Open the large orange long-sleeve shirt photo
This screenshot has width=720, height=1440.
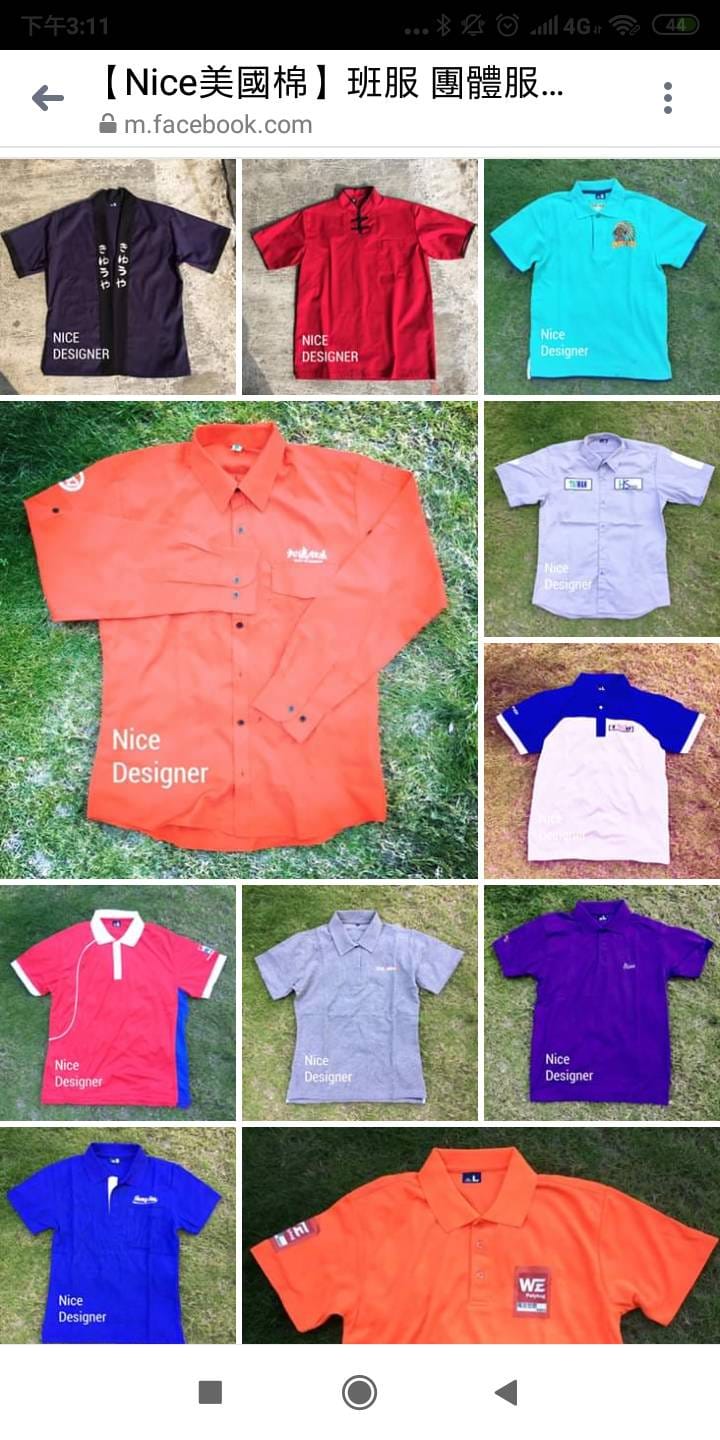pos(238,640)
